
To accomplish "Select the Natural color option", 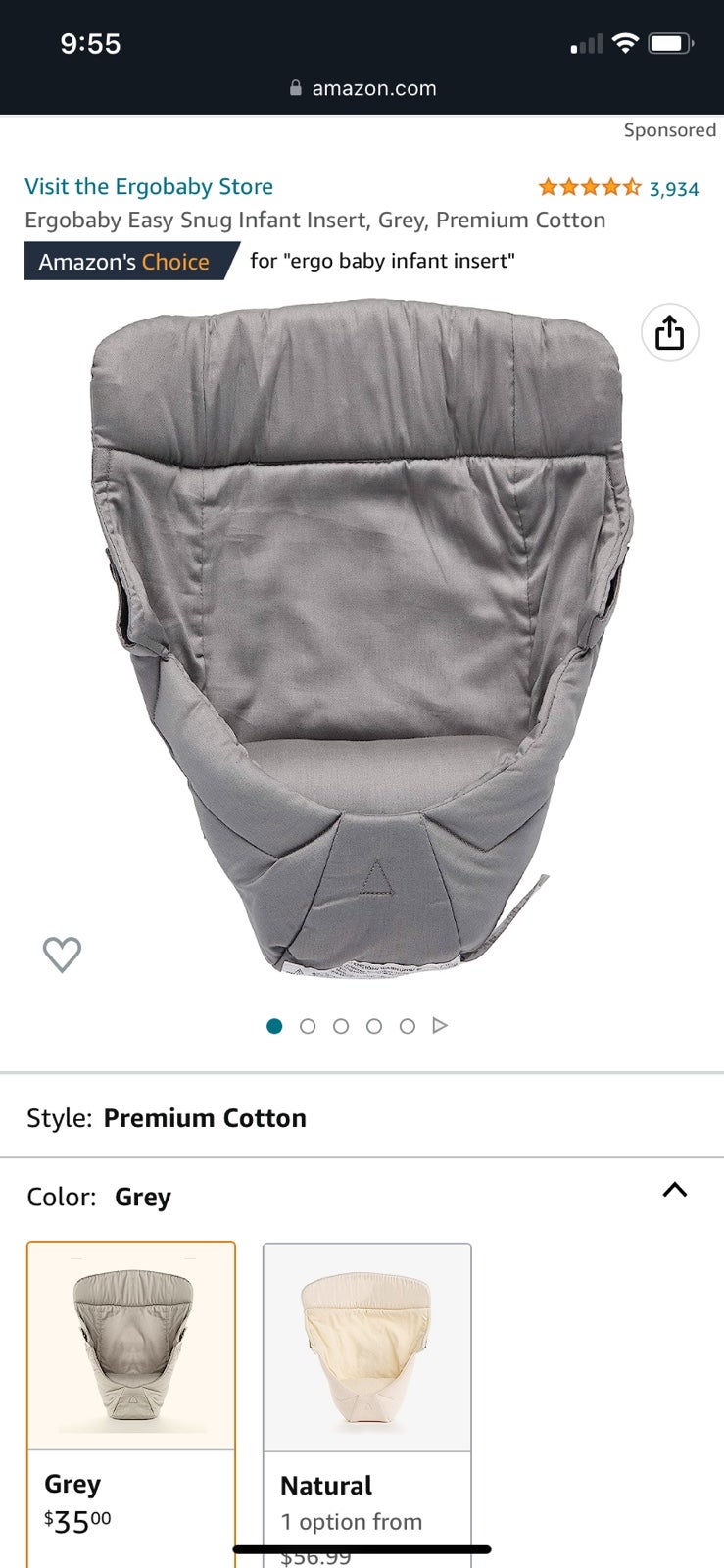I will point(367,1405).
